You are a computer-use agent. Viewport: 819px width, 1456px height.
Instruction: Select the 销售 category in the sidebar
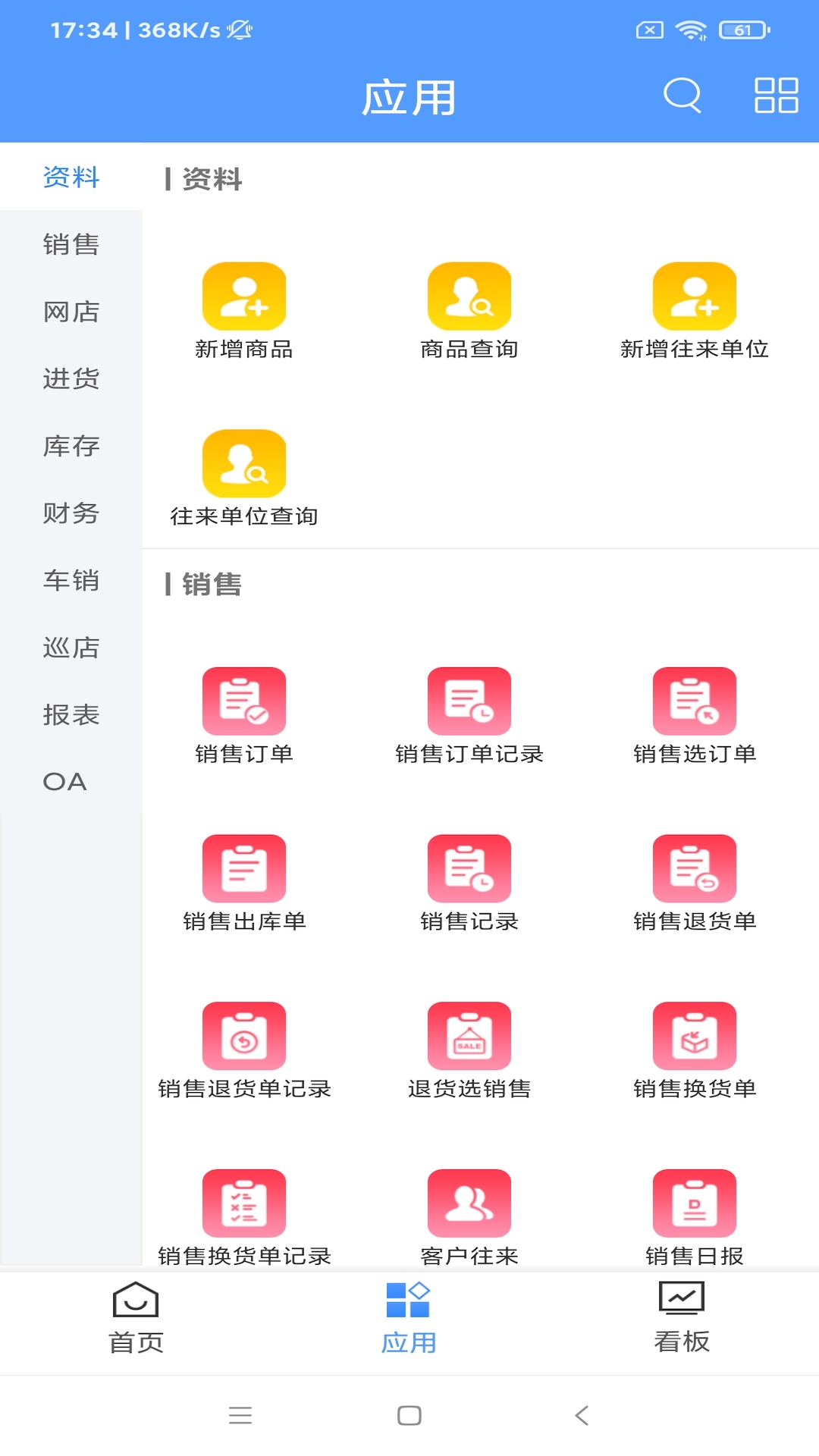click(x=71, y=244)
